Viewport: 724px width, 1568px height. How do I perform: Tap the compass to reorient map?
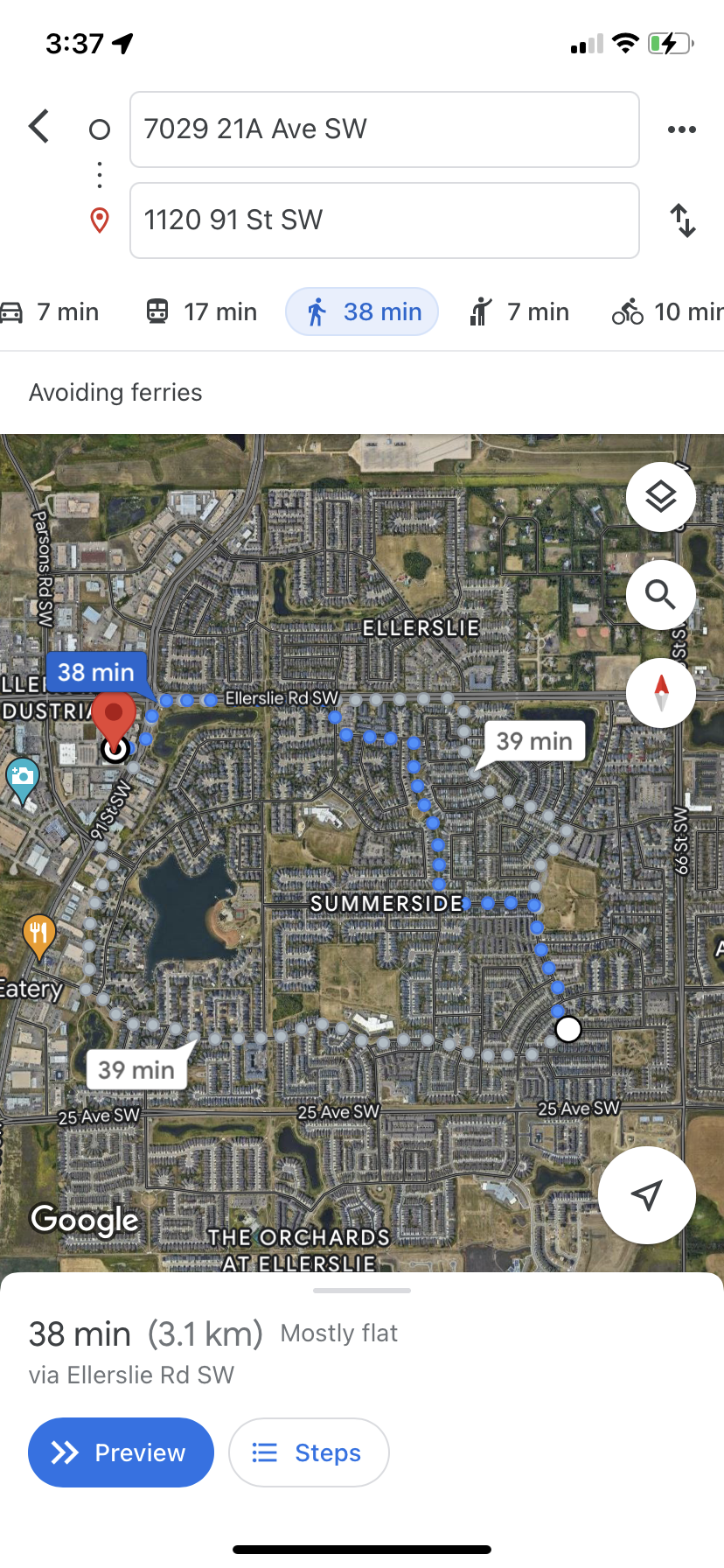pyautogui.click(x=661, y=692)
